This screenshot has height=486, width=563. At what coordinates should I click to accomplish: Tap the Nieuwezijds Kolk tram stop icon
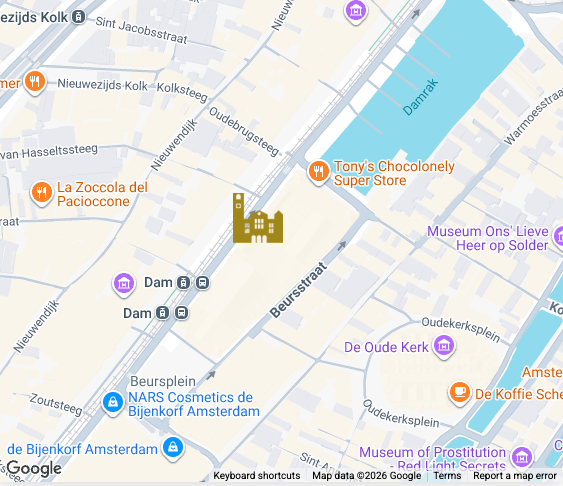coord(78,17)
